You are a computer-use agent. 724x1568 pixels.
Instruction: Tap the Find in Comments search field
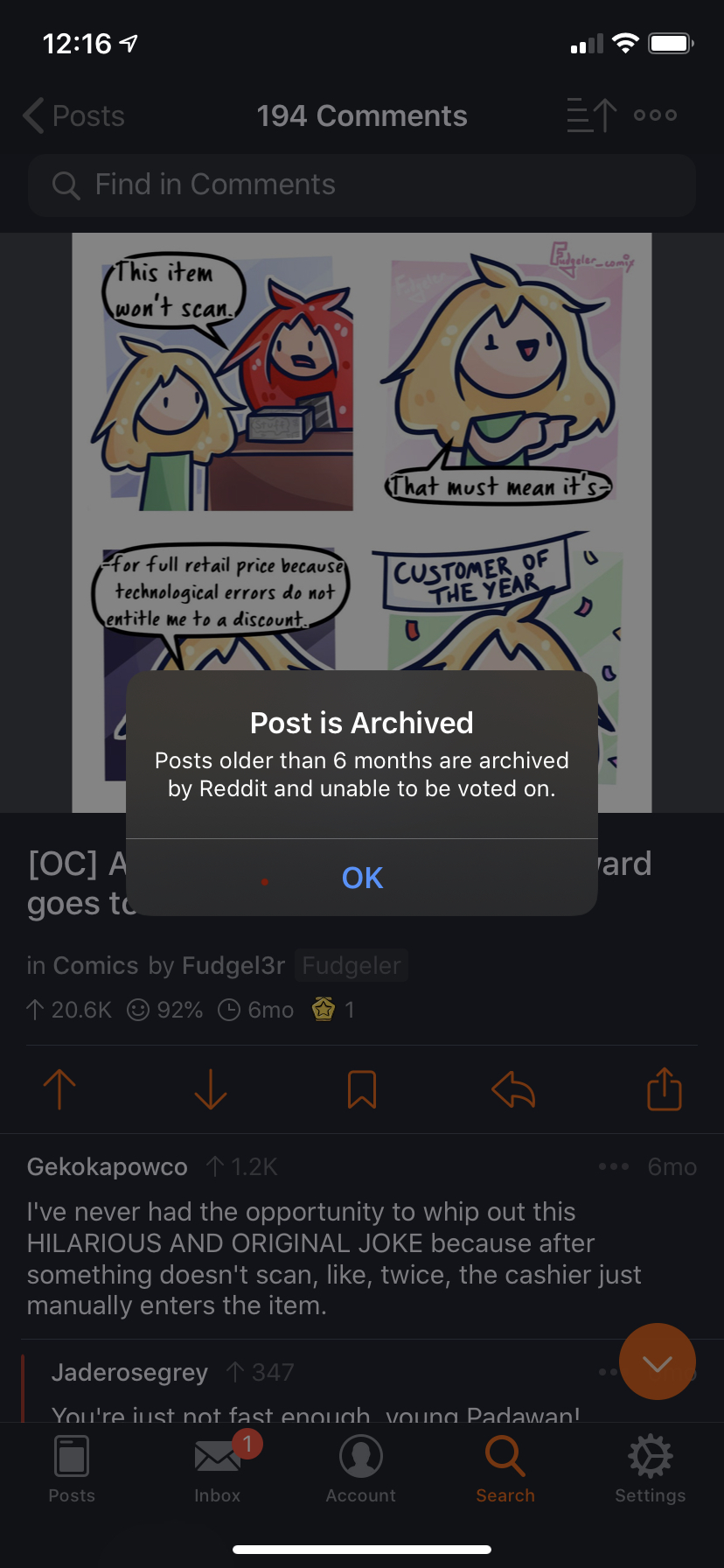tap(361, 185)
